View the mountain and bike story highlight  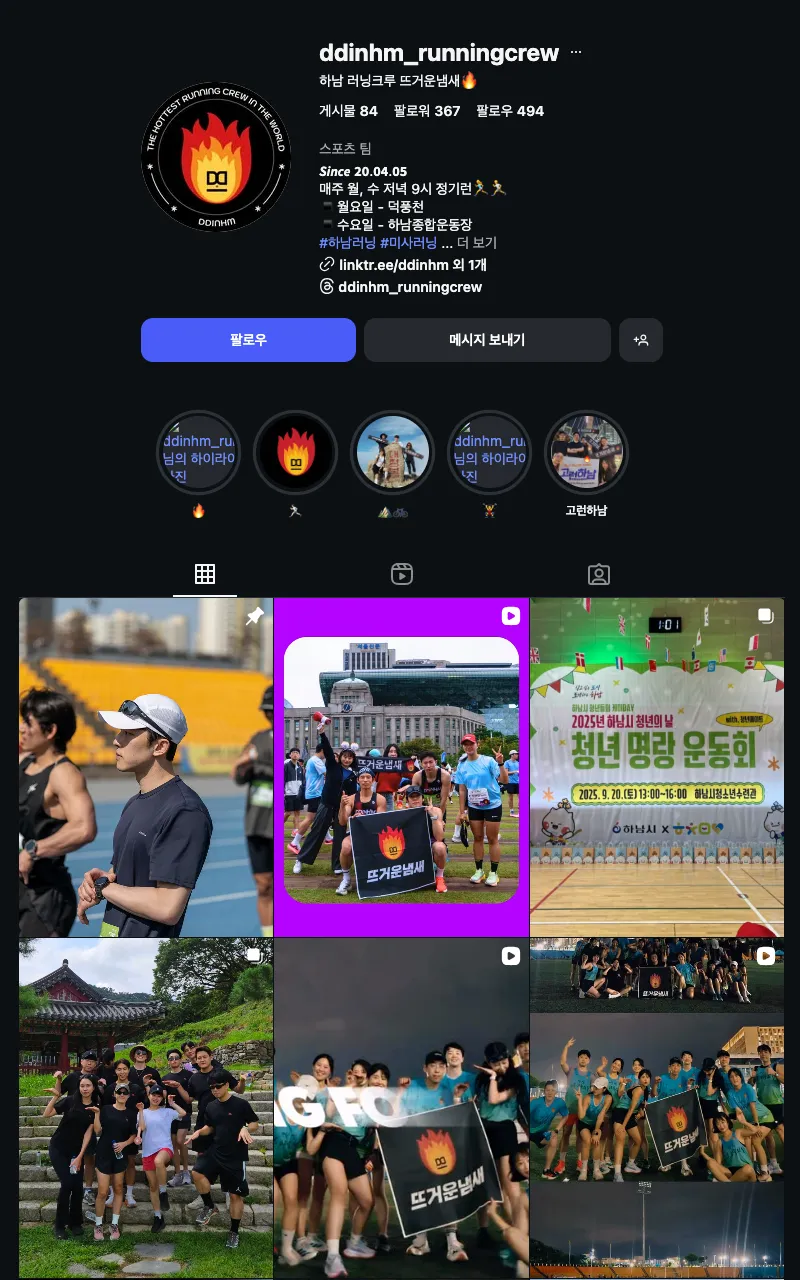pos(392,453)
